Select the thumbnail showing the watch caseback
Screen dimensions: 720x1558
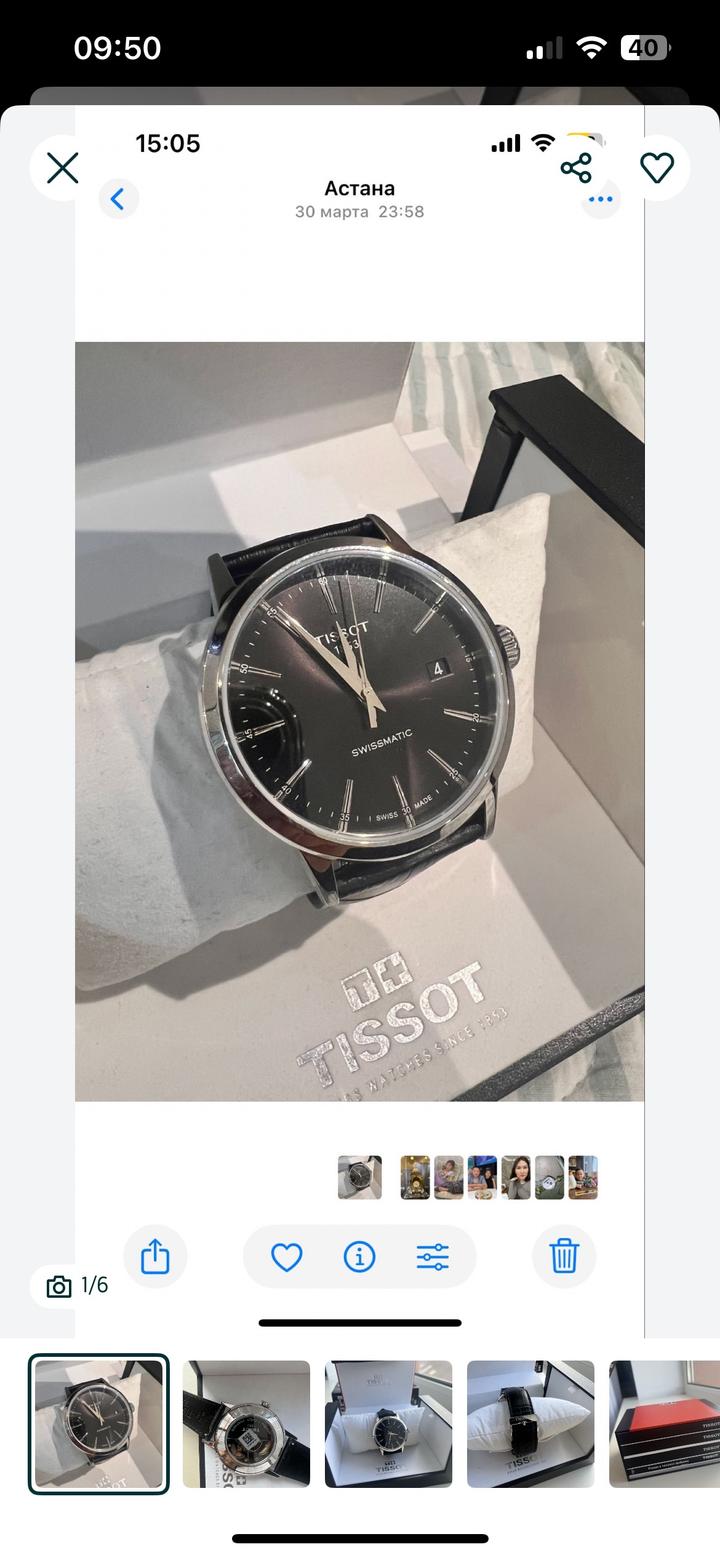pyautogui.click(x=246, y=1423)
